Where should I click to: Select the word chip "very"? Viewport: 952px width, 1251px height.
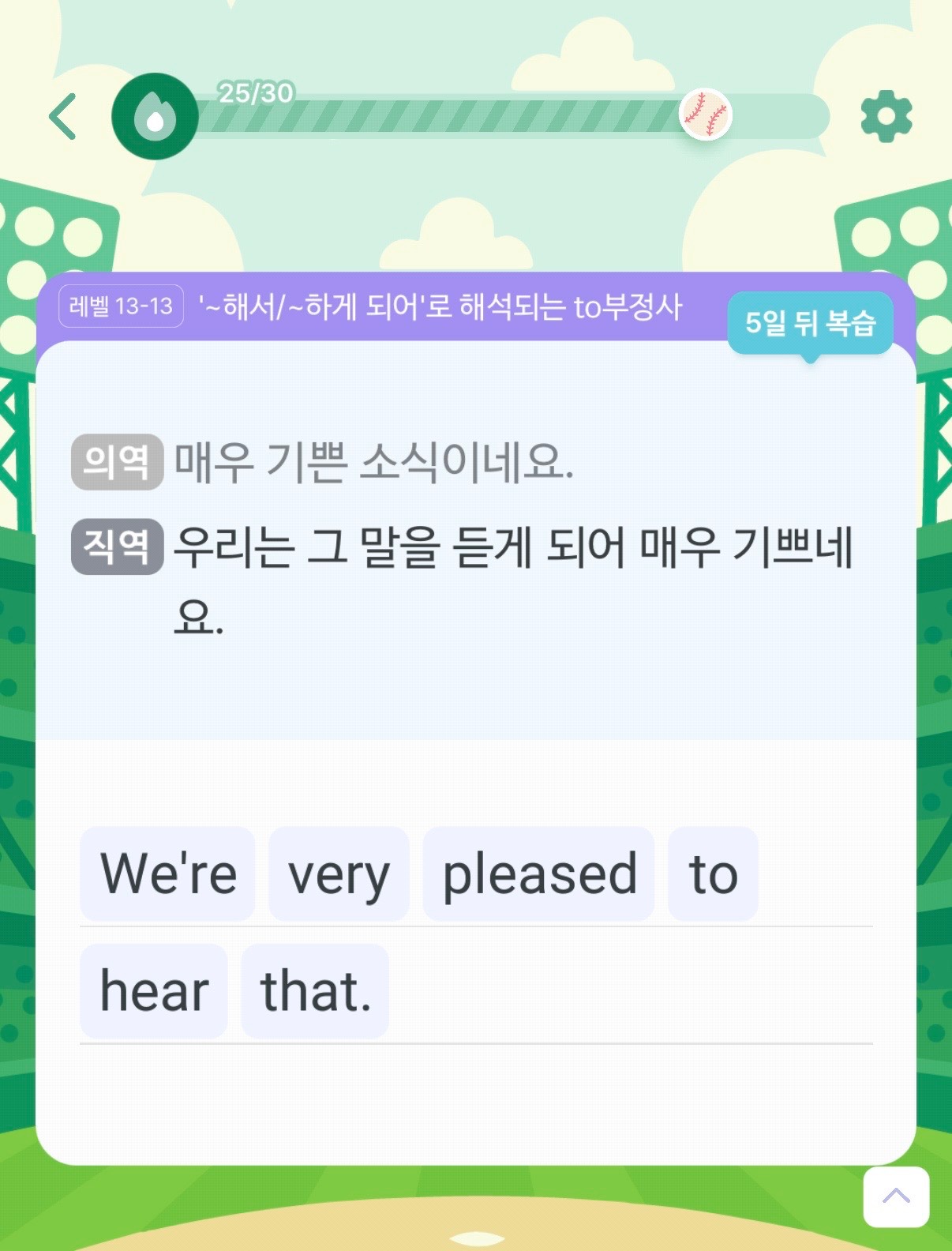click(339, 874)
